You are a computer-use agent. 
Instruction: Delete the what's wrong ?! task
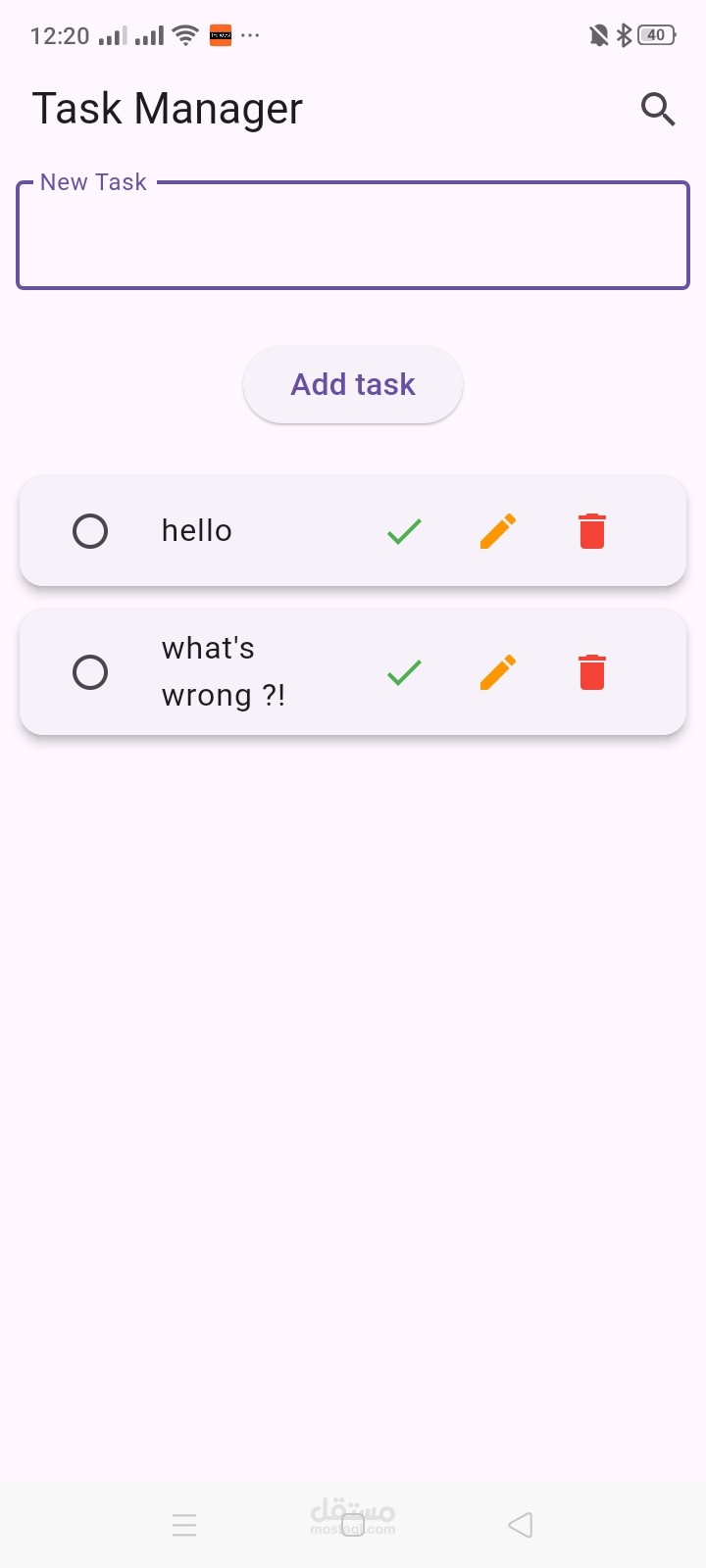click(x=592, y=672)
